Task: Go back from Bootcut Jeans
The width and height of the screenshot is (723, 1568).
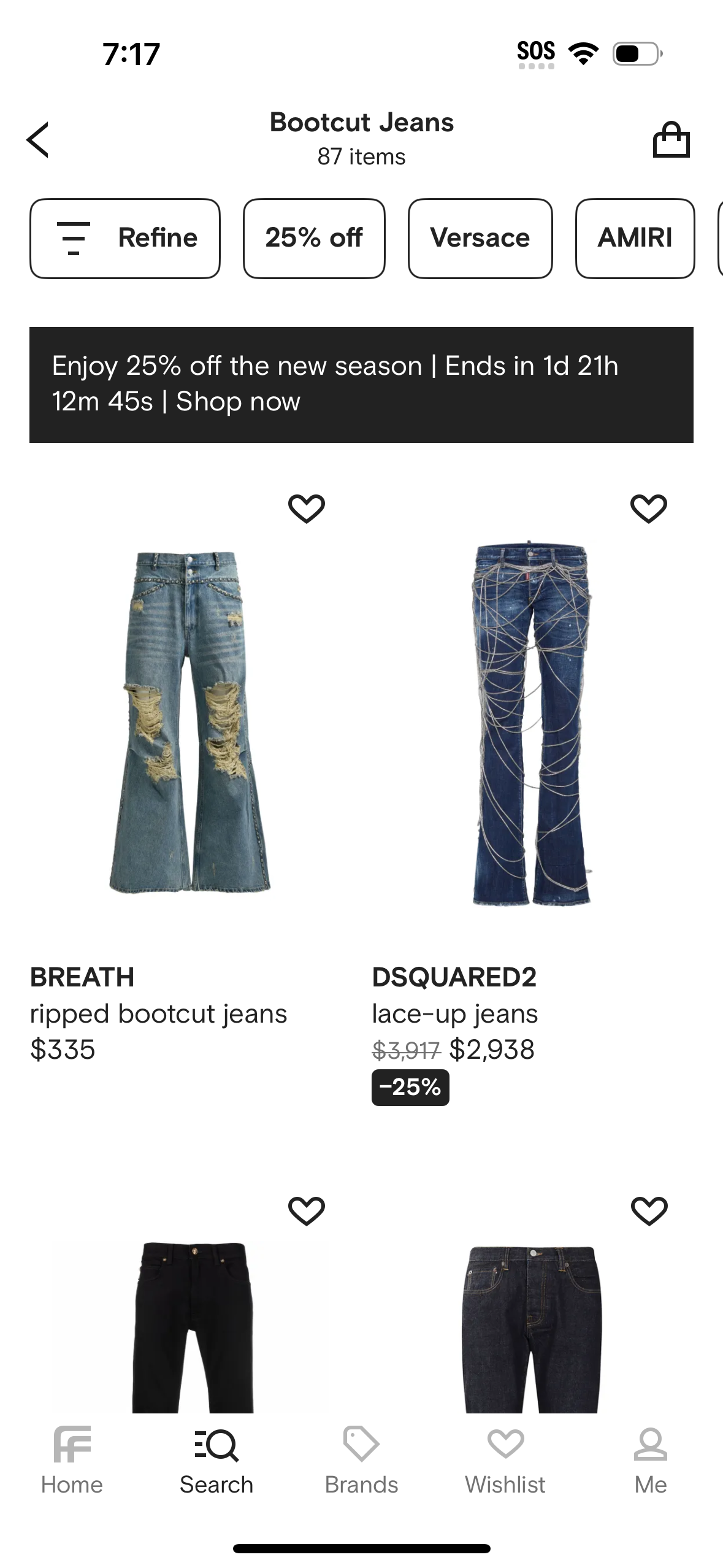Action: (x=38, y=140)
